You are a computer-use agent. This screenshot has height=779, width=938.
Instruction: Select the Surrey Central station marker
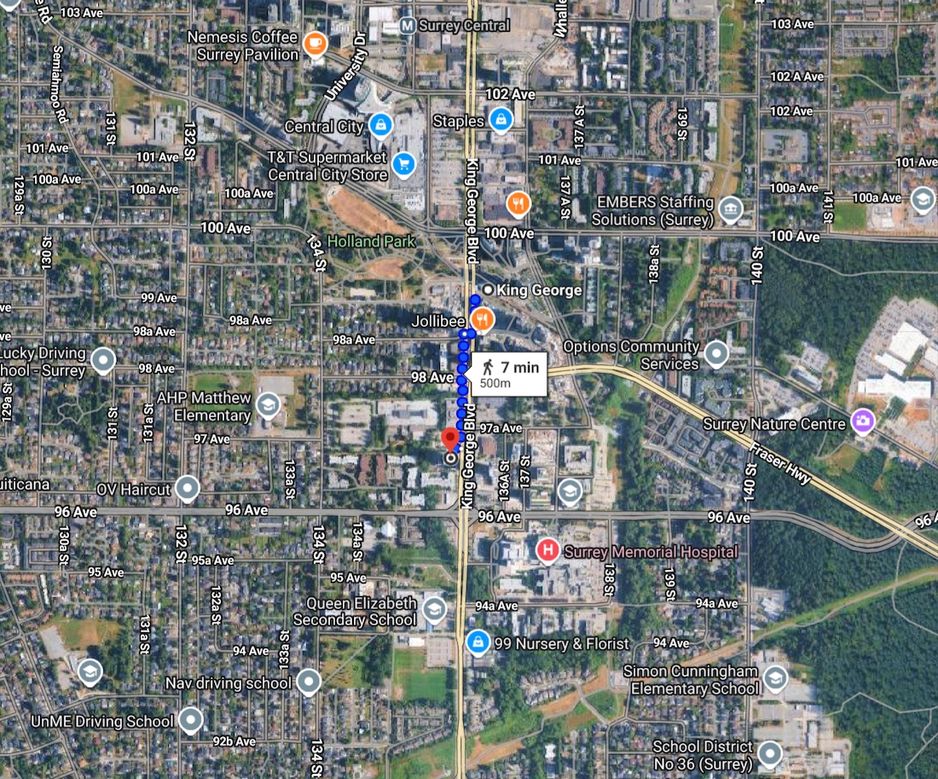point(407,24)
